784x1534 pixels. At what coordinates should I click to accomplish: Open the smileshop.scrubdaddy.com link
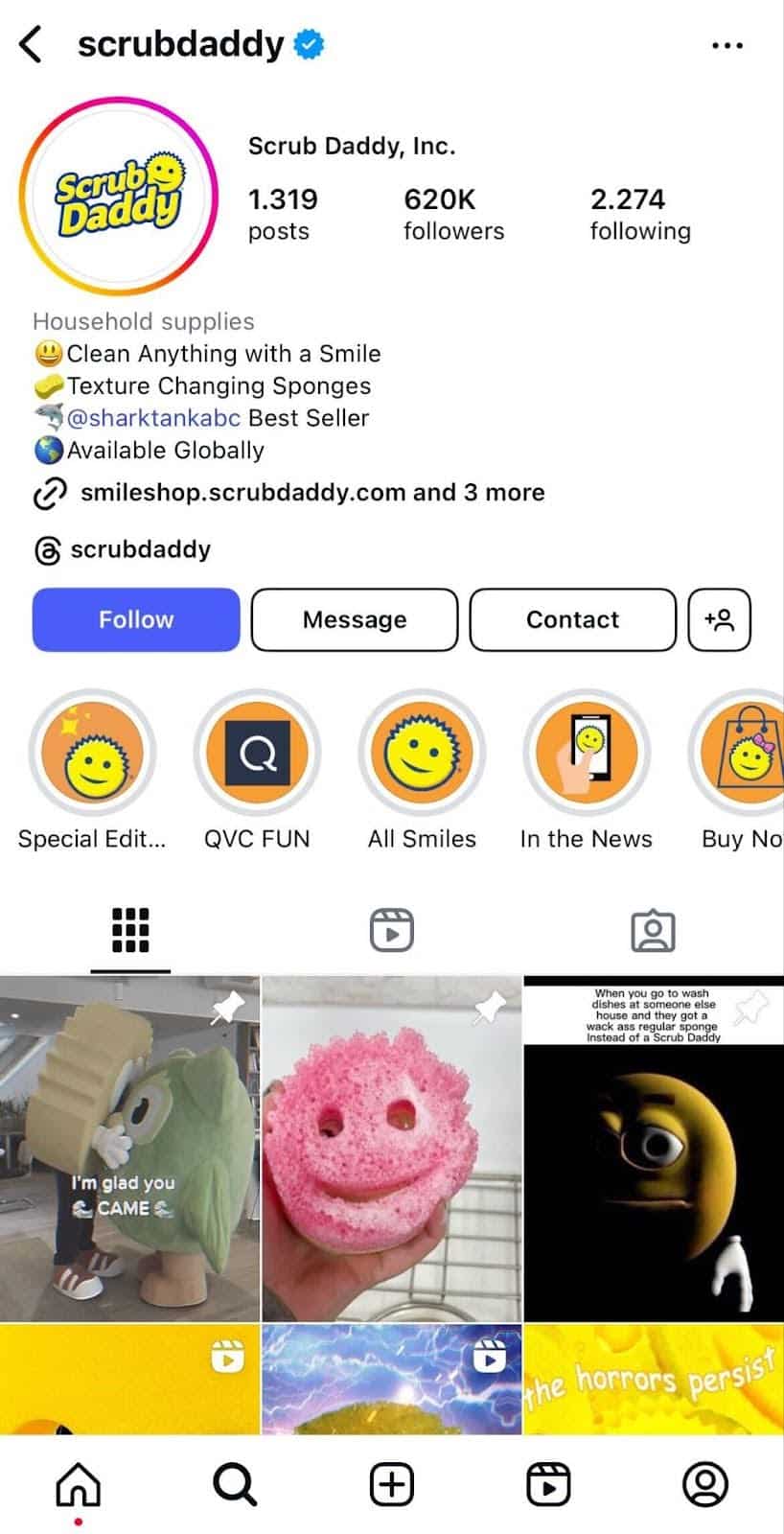[311, 492]
